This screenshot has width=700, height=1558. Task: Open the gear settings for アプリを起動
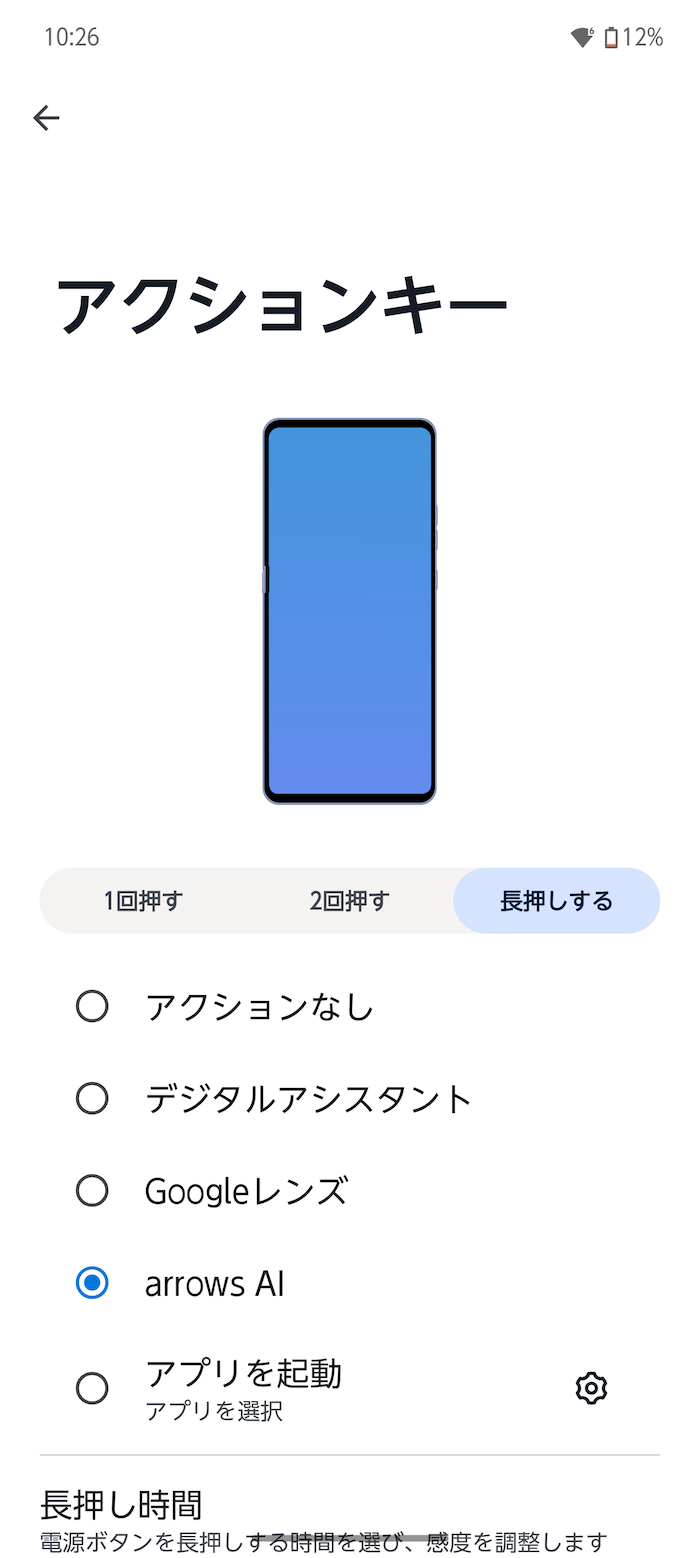[x=591, y=1388]
